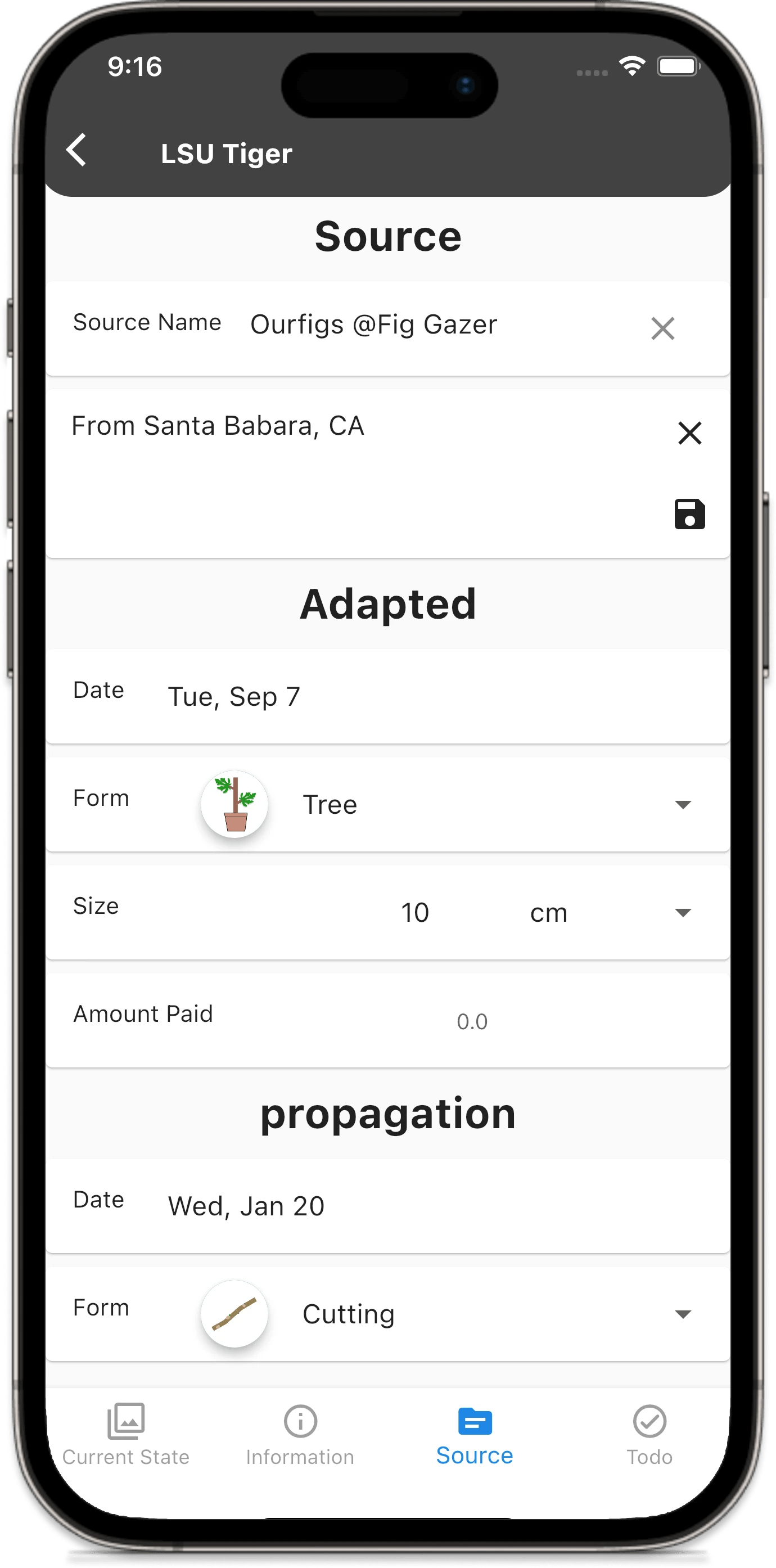Viewport: 776px width, 1568px height.
Task: Clear the source notes text
Action: pos(689,434)
